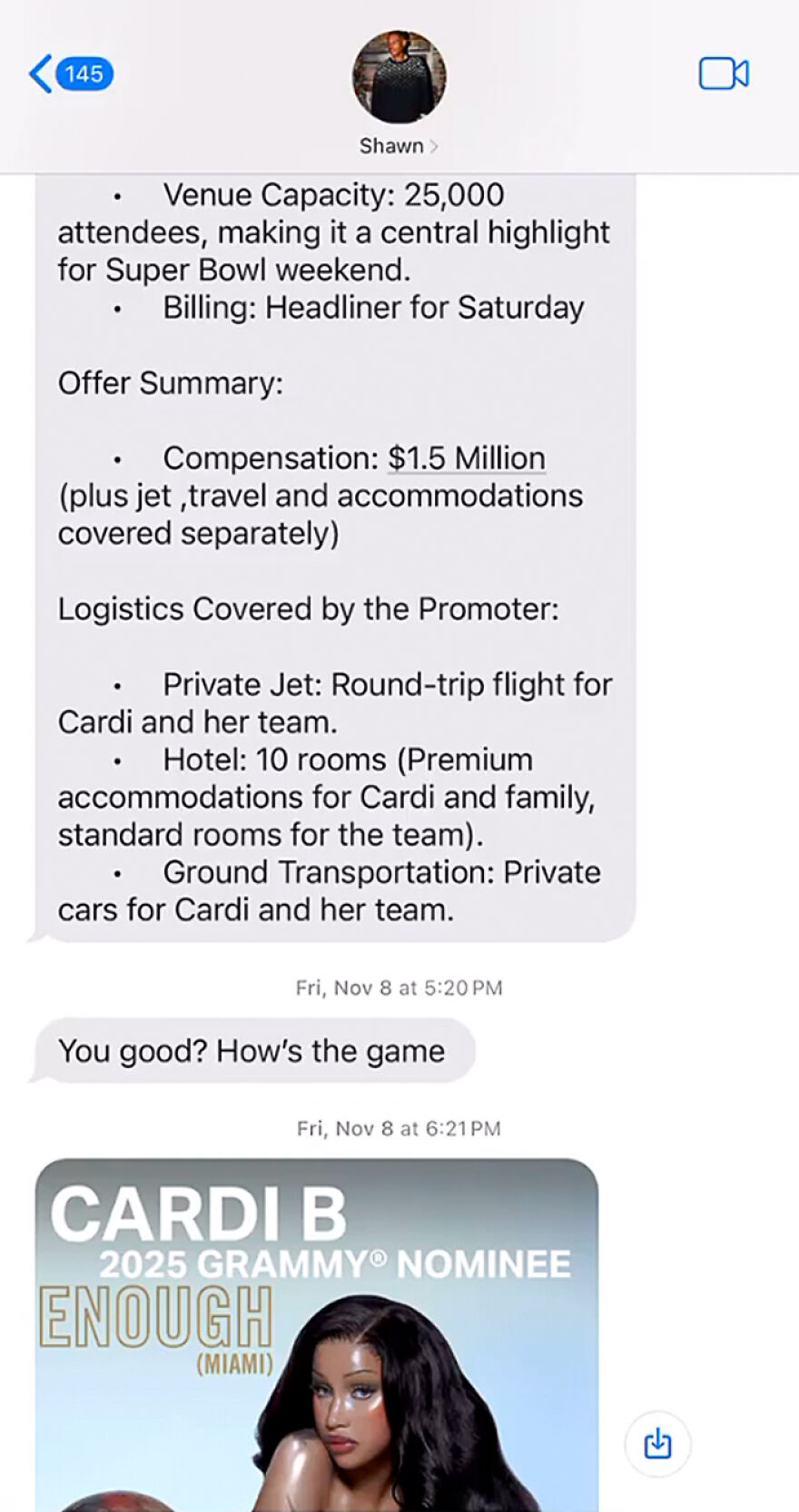Tap the Fri, Nov 8 6:21 PM timestamp
Screen dimensions: 799x1512
(x=399, y=1128)
